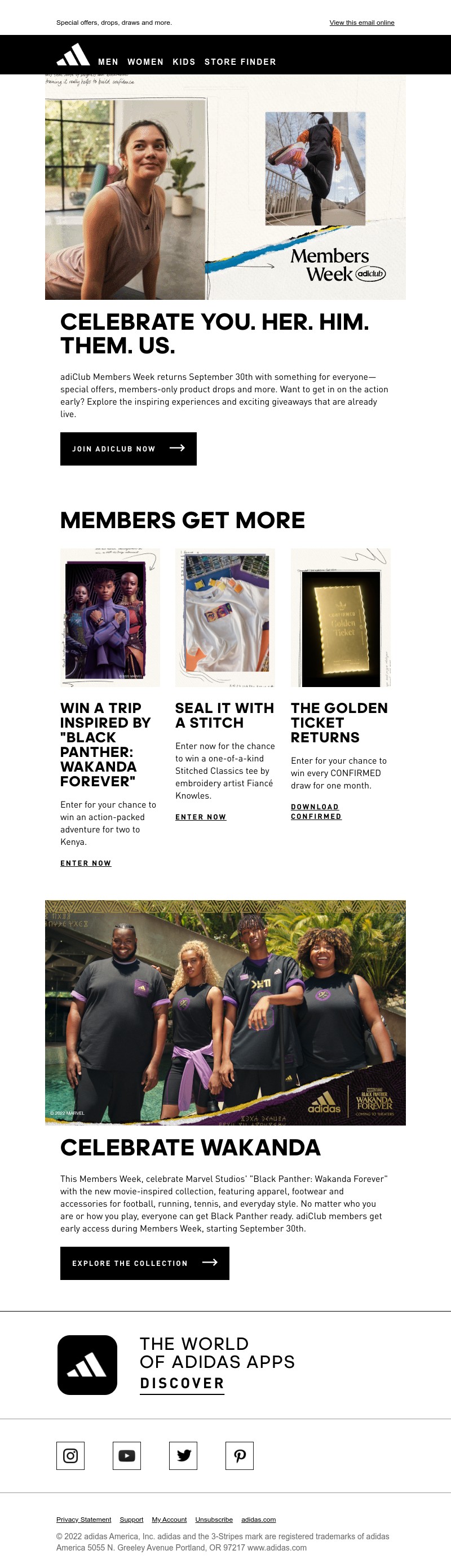Open the adidas YouTube channel

pyautogui.click(x=127, y=1455)
